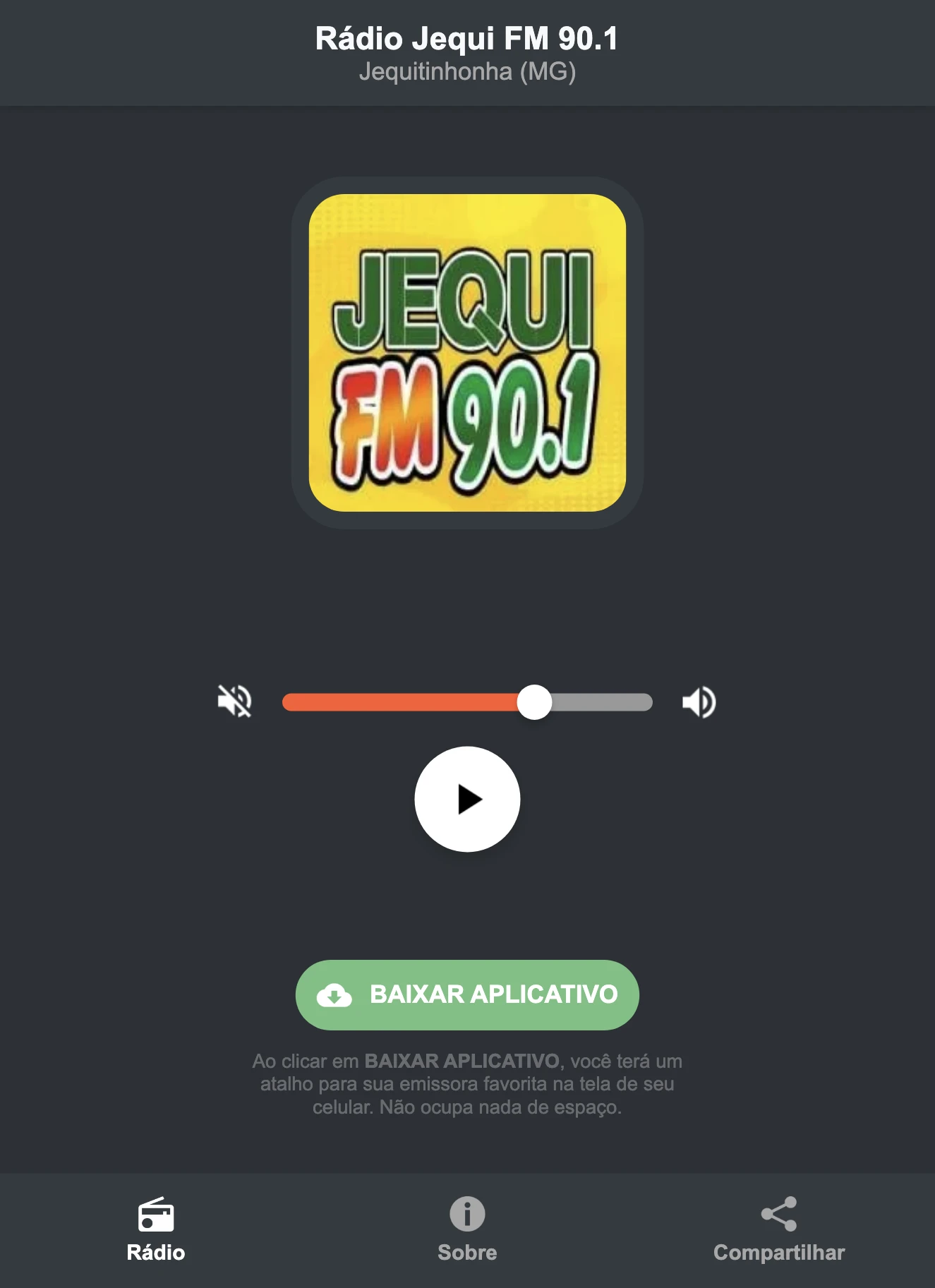This screenshot has width=935, height=1288.
Task: Switch to the Sobre tab
Action: pos(466,1228)
